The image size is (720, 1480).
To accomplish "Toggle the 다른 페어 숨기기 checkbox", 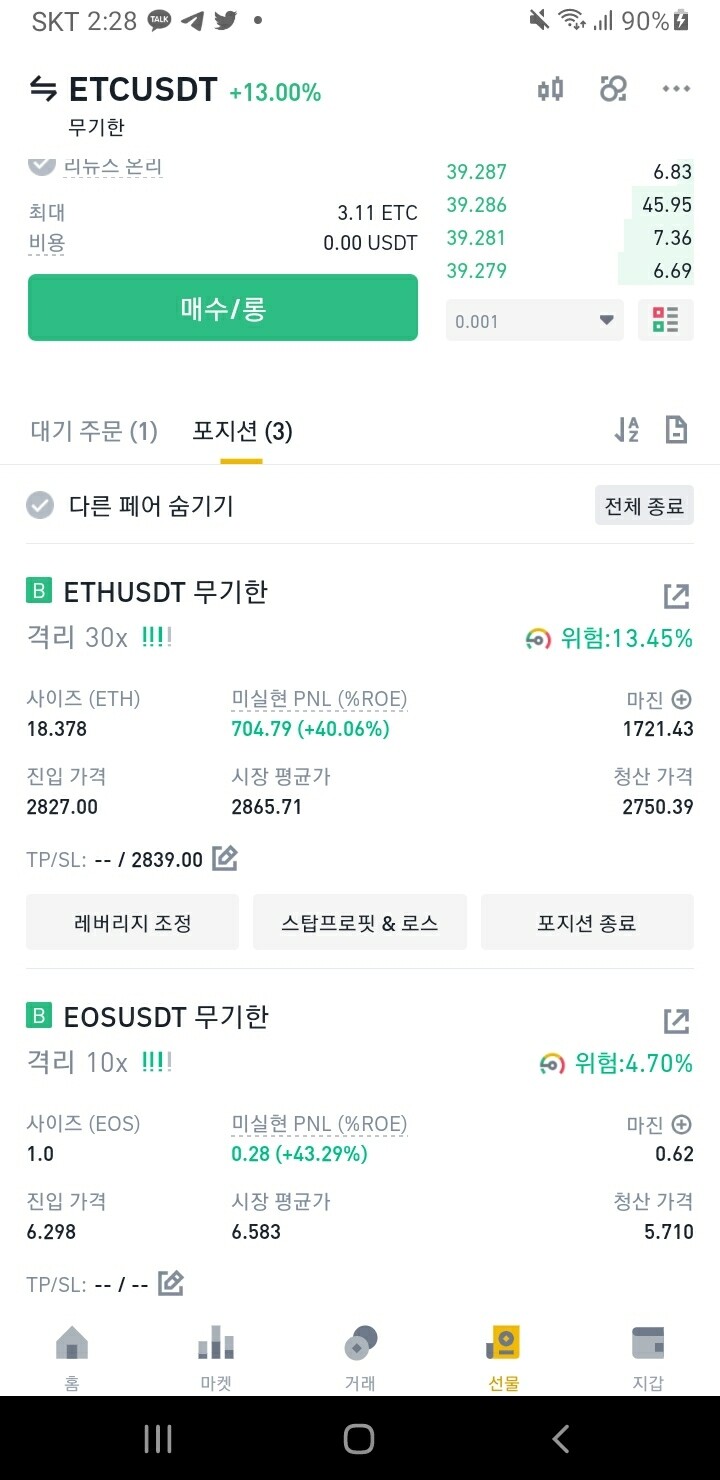I will [40, 505].
